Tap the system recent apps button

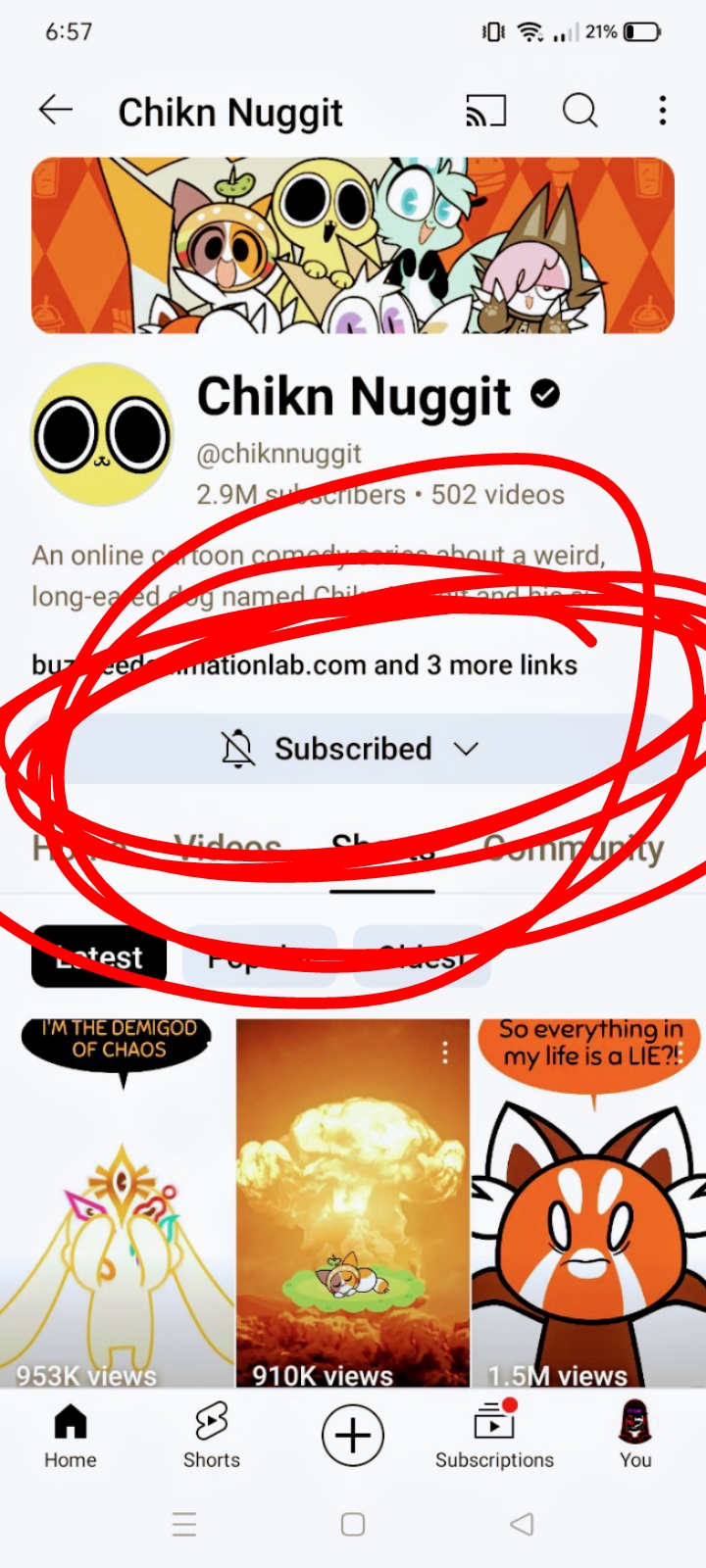[184, 1524]
